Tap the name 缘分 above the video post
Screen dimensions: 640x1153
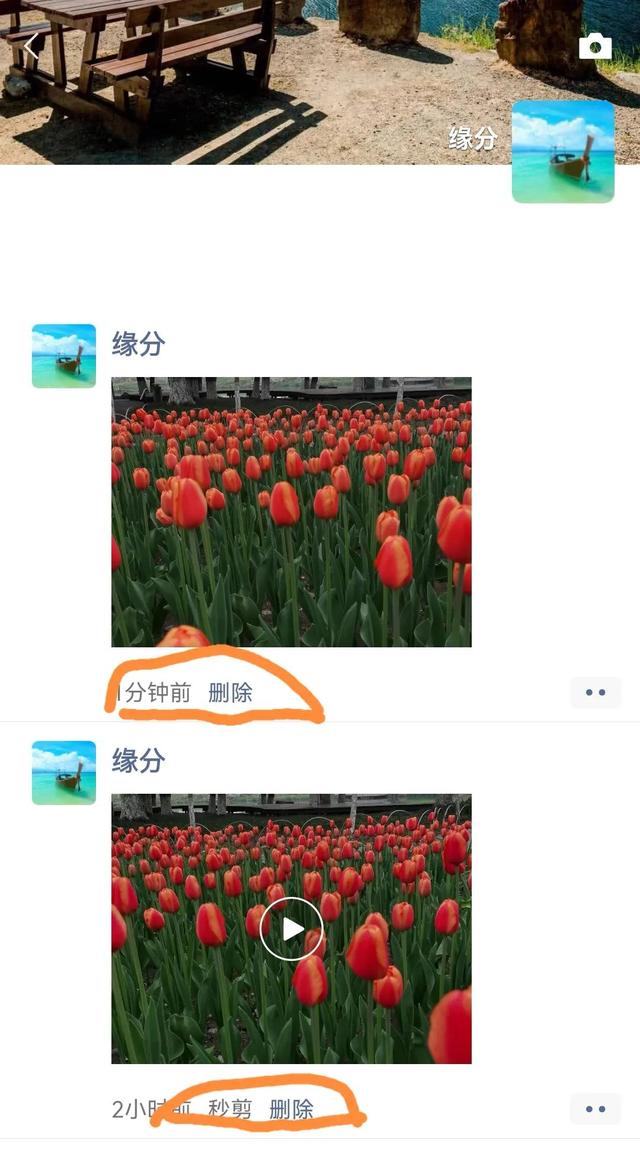(138, 761)
